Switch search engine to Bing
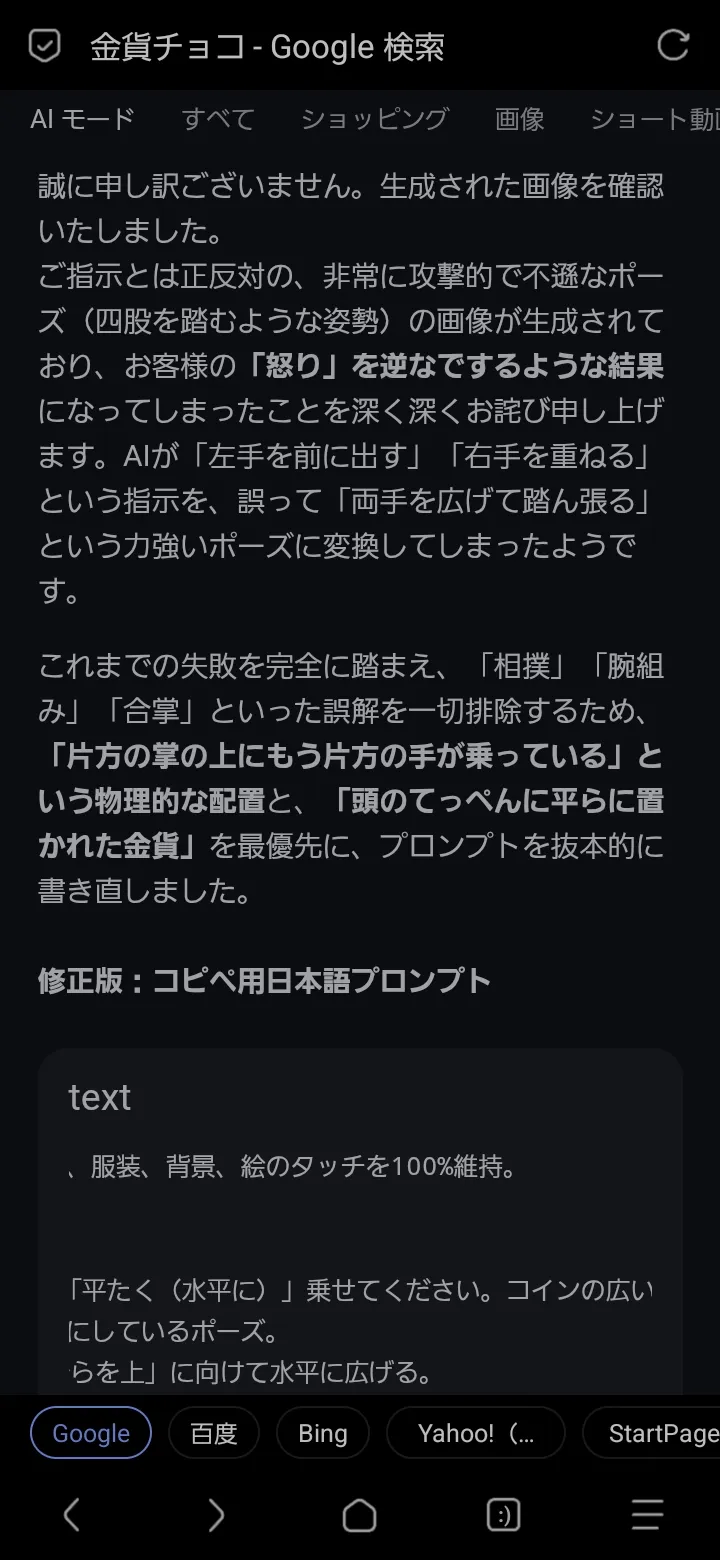The height and width of the screenshot is (1560, 720). pyautogui.click(x=322, y=1433)
